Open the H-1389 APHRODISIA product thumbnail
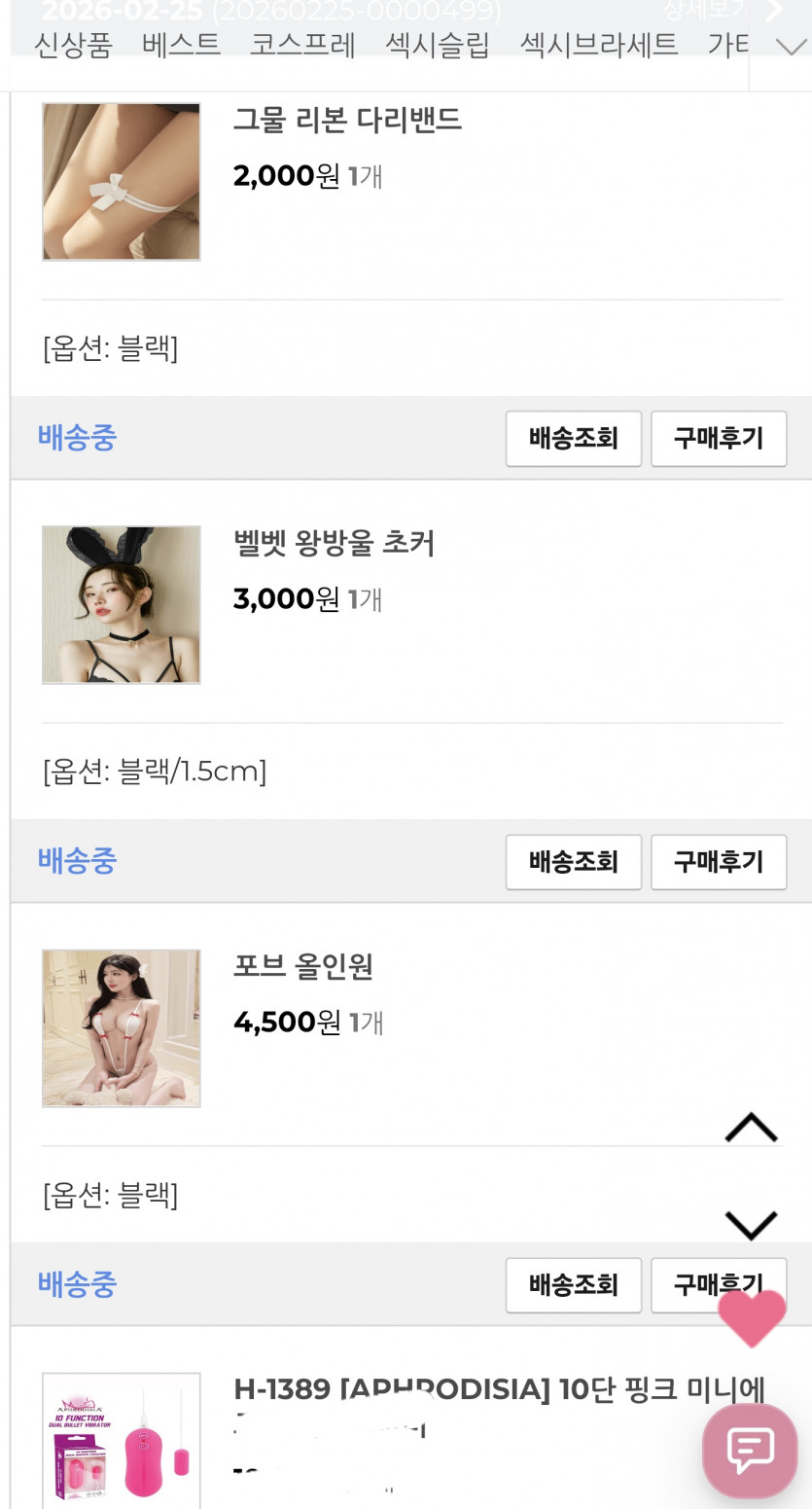This screenshot has width=812, height=1509. point(122,1440)
